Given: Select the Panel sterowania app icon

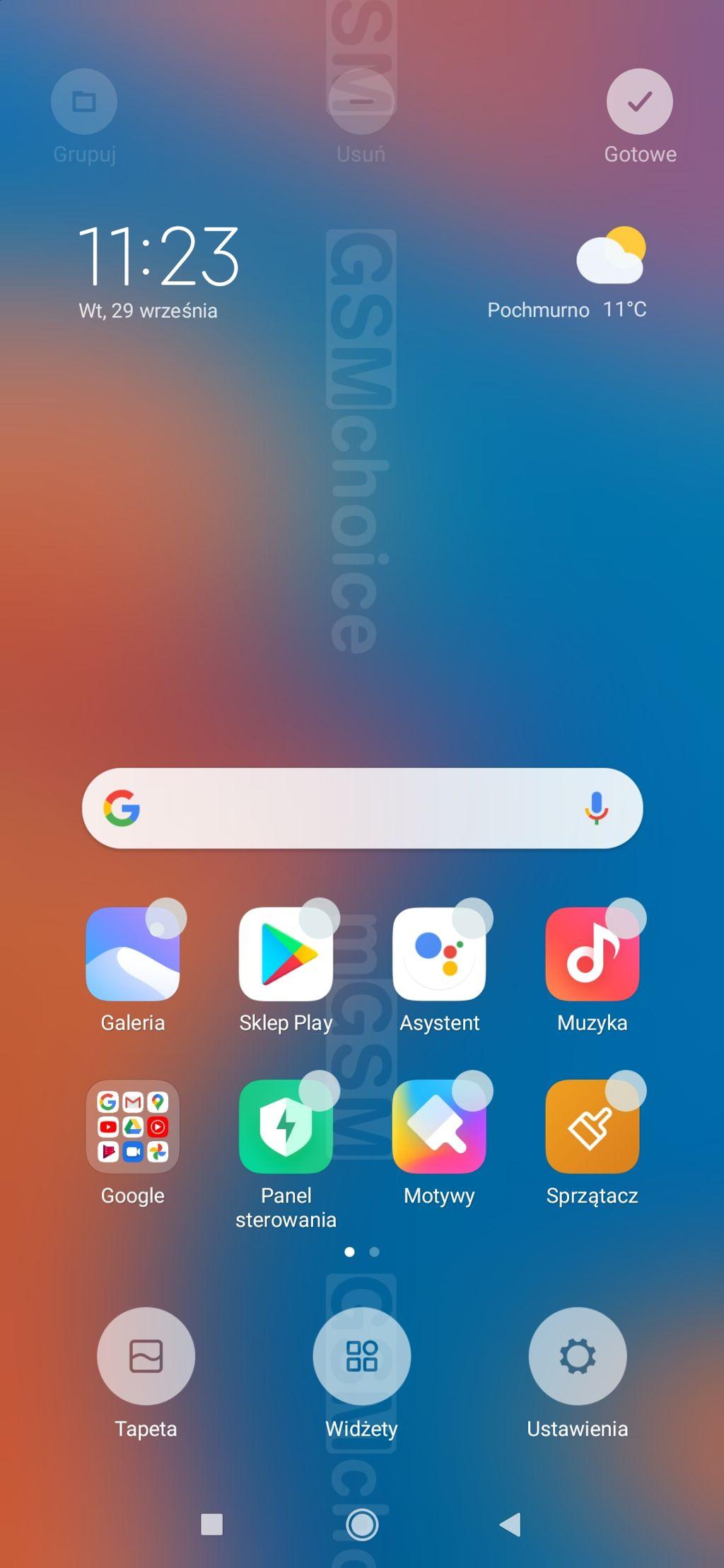Looking at the screenshot, I should point(286,1126).
